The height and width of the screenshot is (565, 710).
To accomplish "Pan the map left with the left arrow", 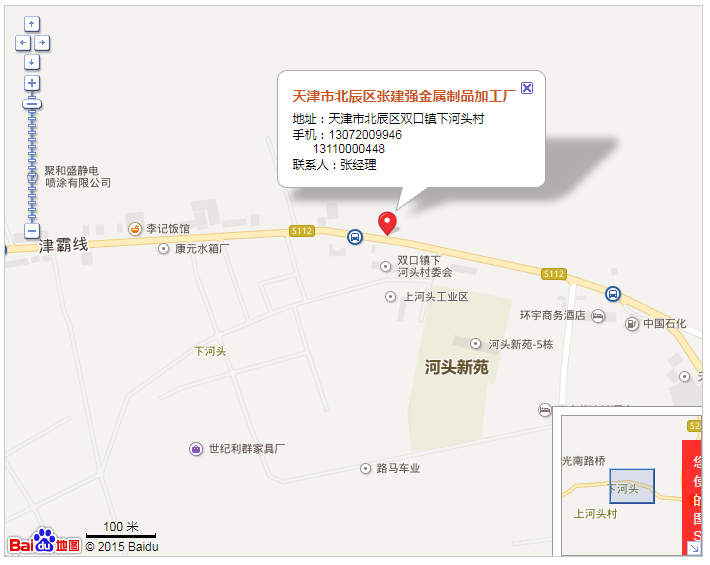I will tap(22, 43).
